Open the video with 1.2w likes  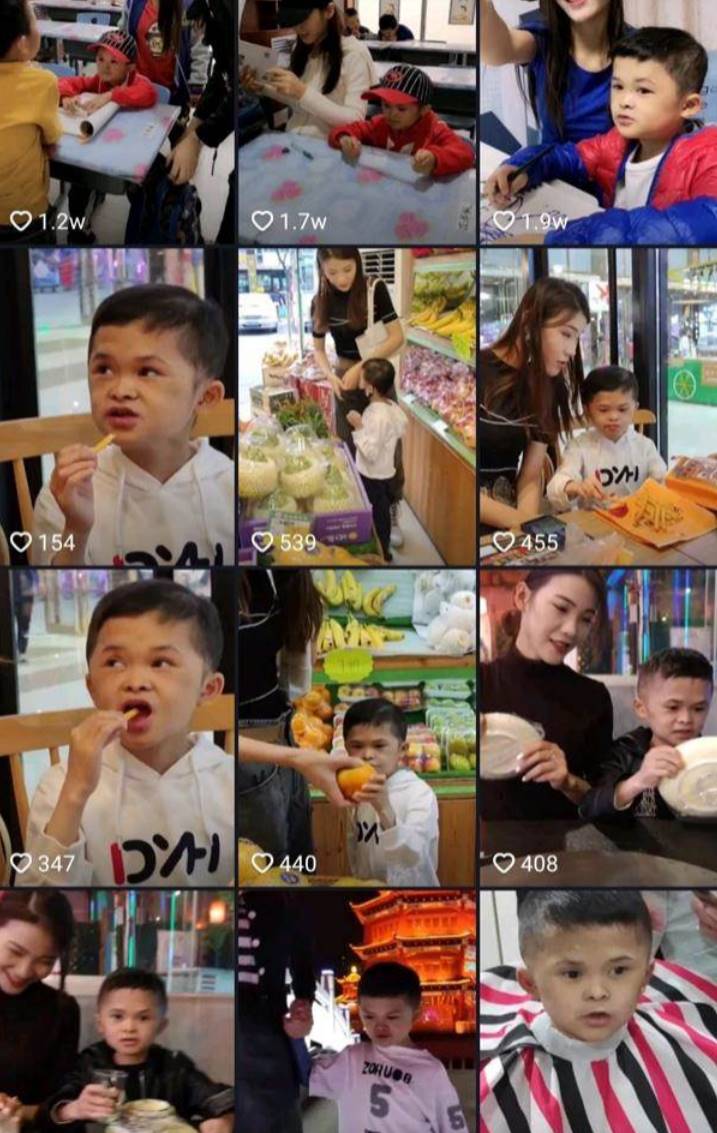tap(117, 120)
